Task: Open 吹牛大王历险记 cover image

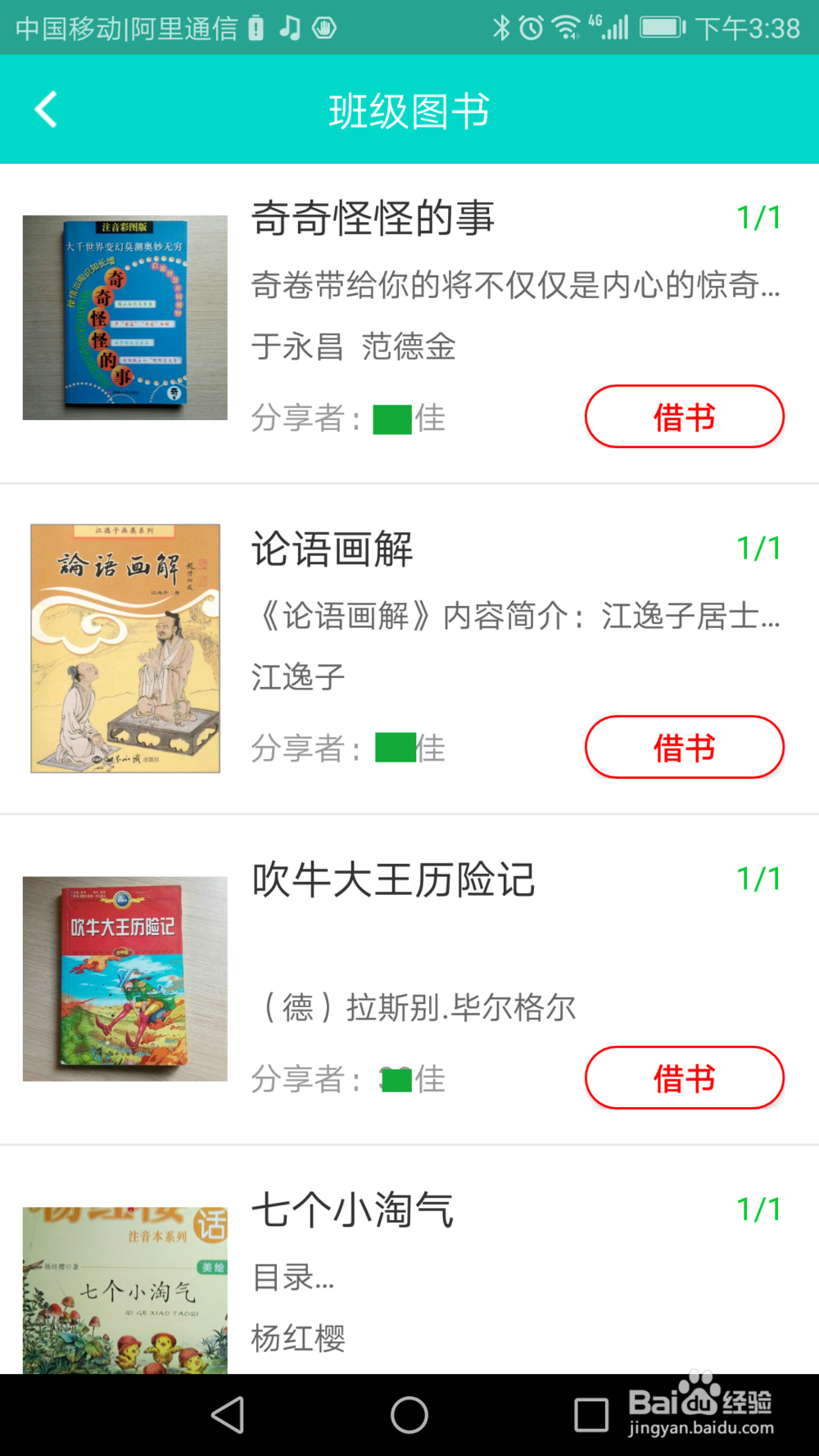Action: [124, 979]
